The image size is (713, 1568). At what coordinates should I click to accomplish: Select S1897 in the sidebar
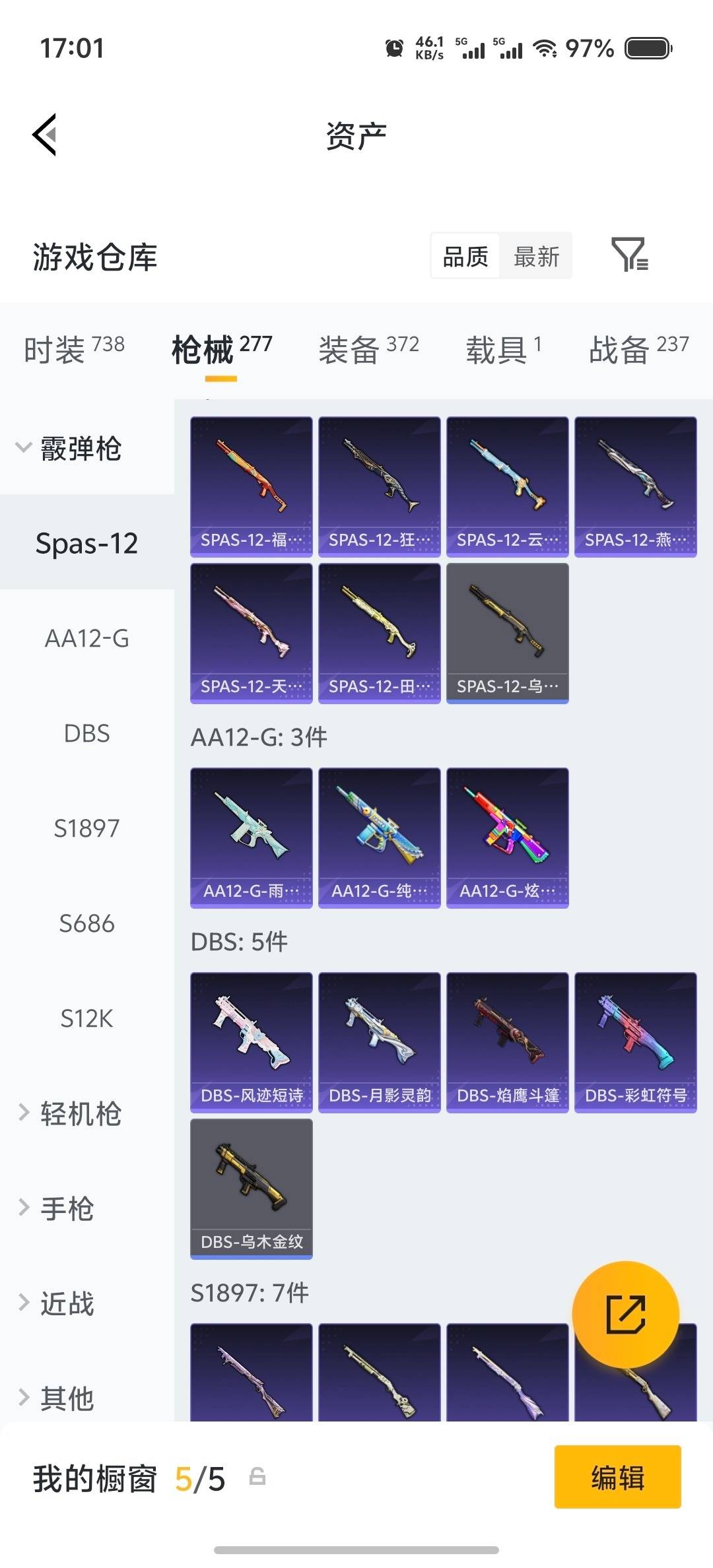(x=85, y=828)
